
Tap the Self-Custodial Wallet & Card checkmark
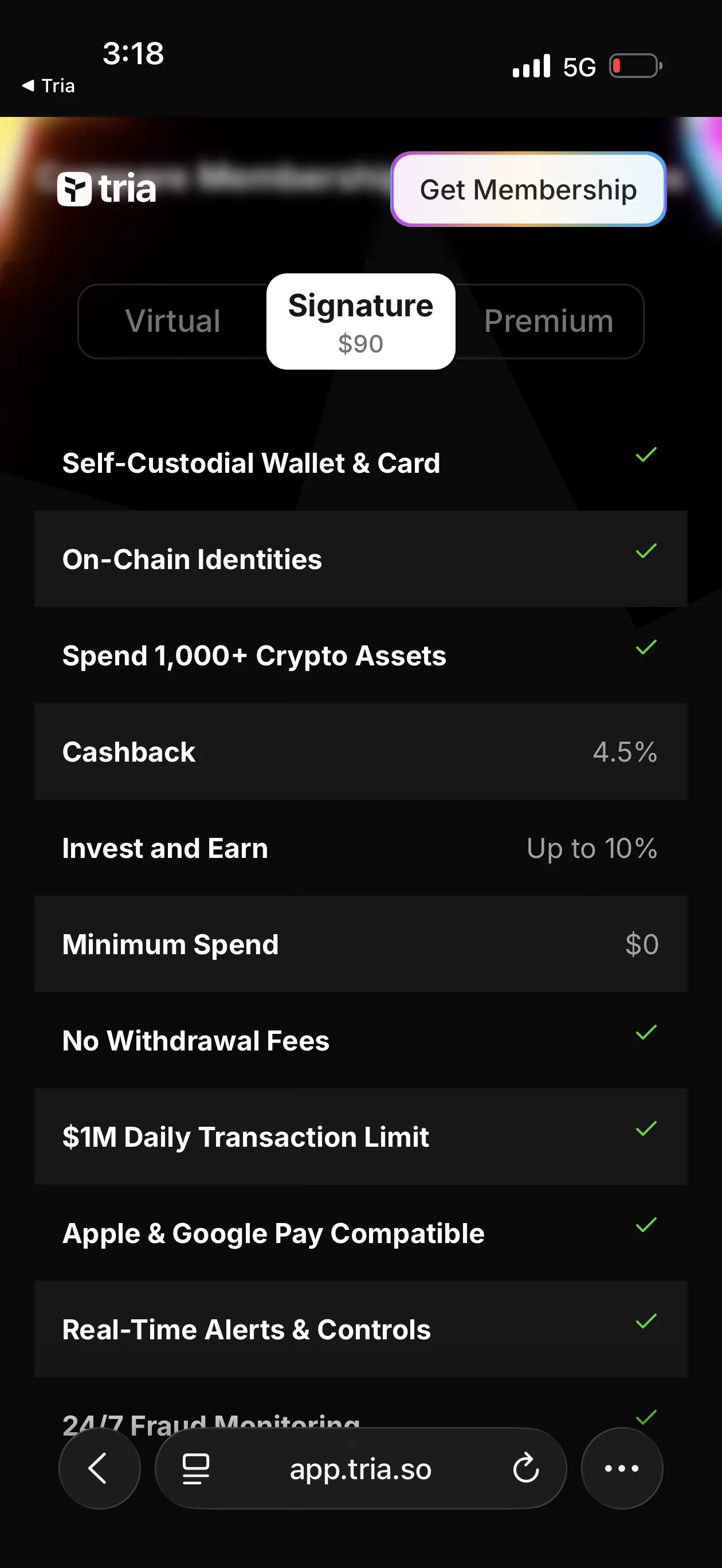[x=646, y=455]
